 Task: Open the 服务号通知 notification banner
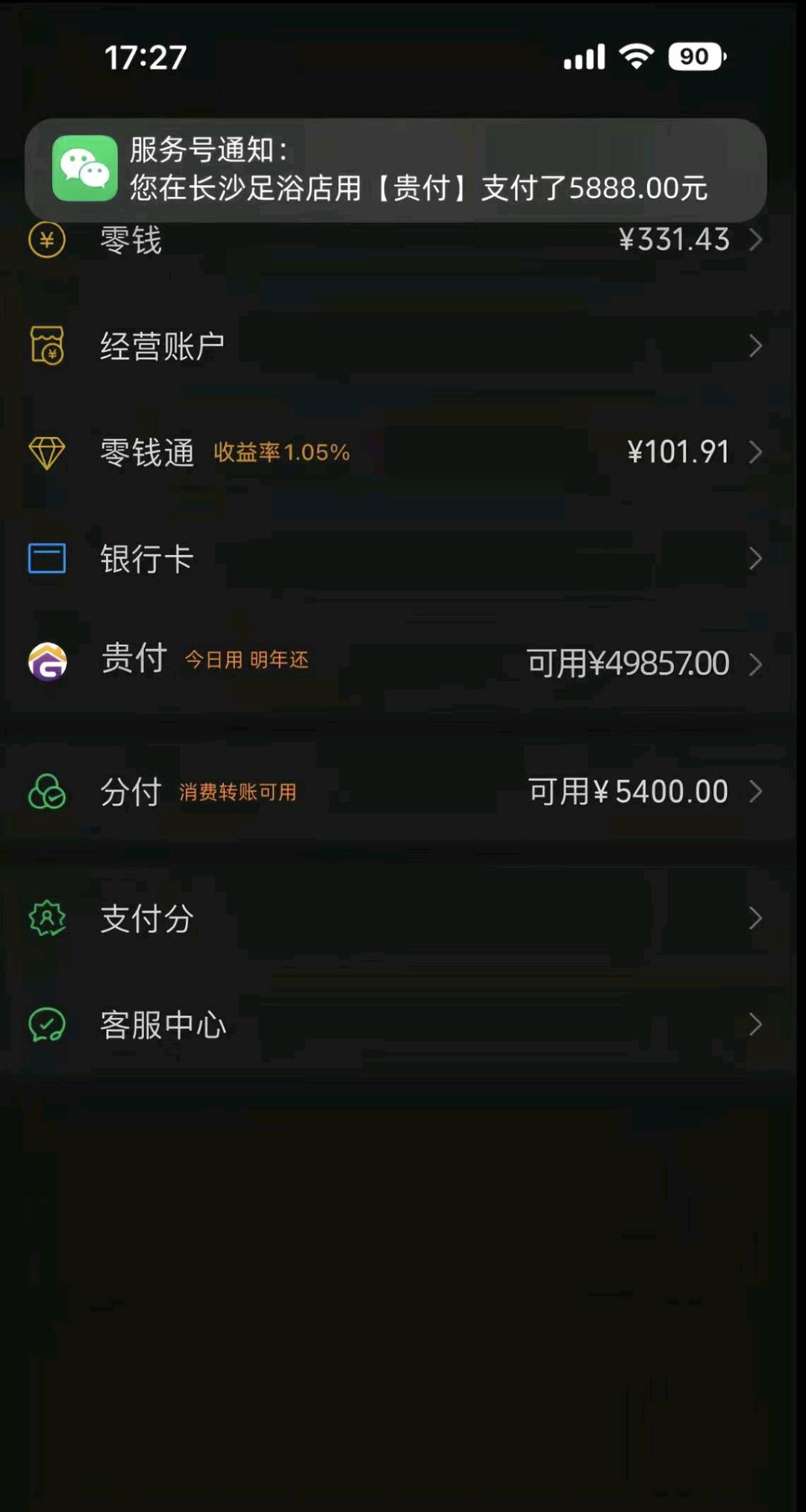(403, 170)
